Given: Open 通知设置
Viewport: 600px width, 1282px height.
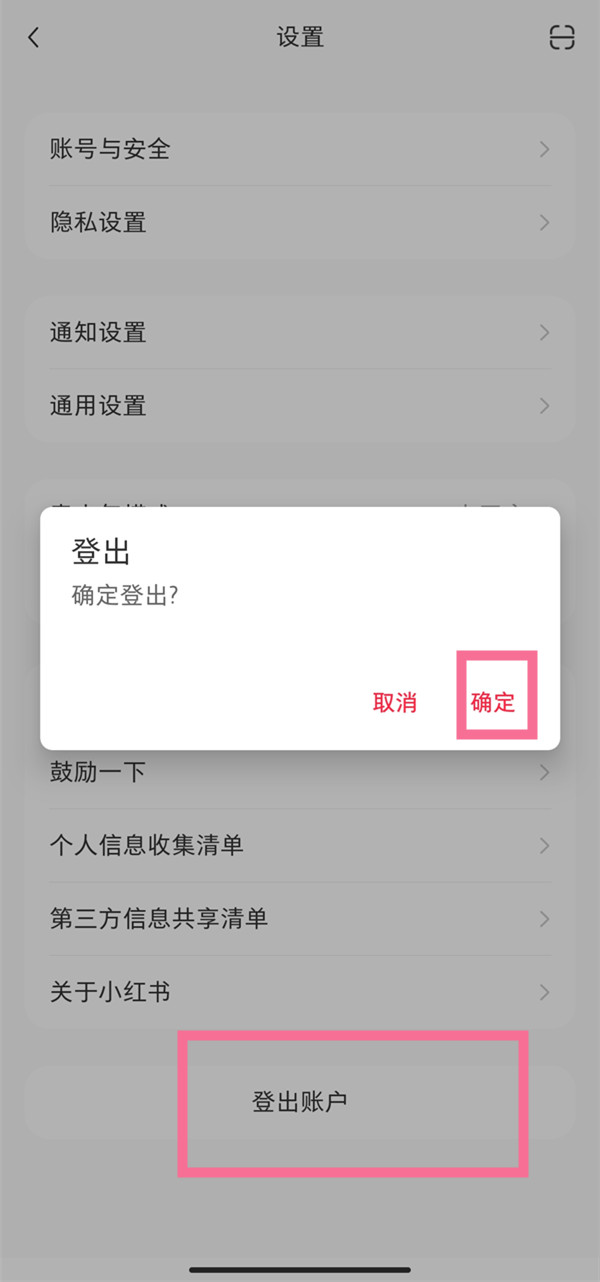Looking at the screenshot, I should [x=300, y=332].
